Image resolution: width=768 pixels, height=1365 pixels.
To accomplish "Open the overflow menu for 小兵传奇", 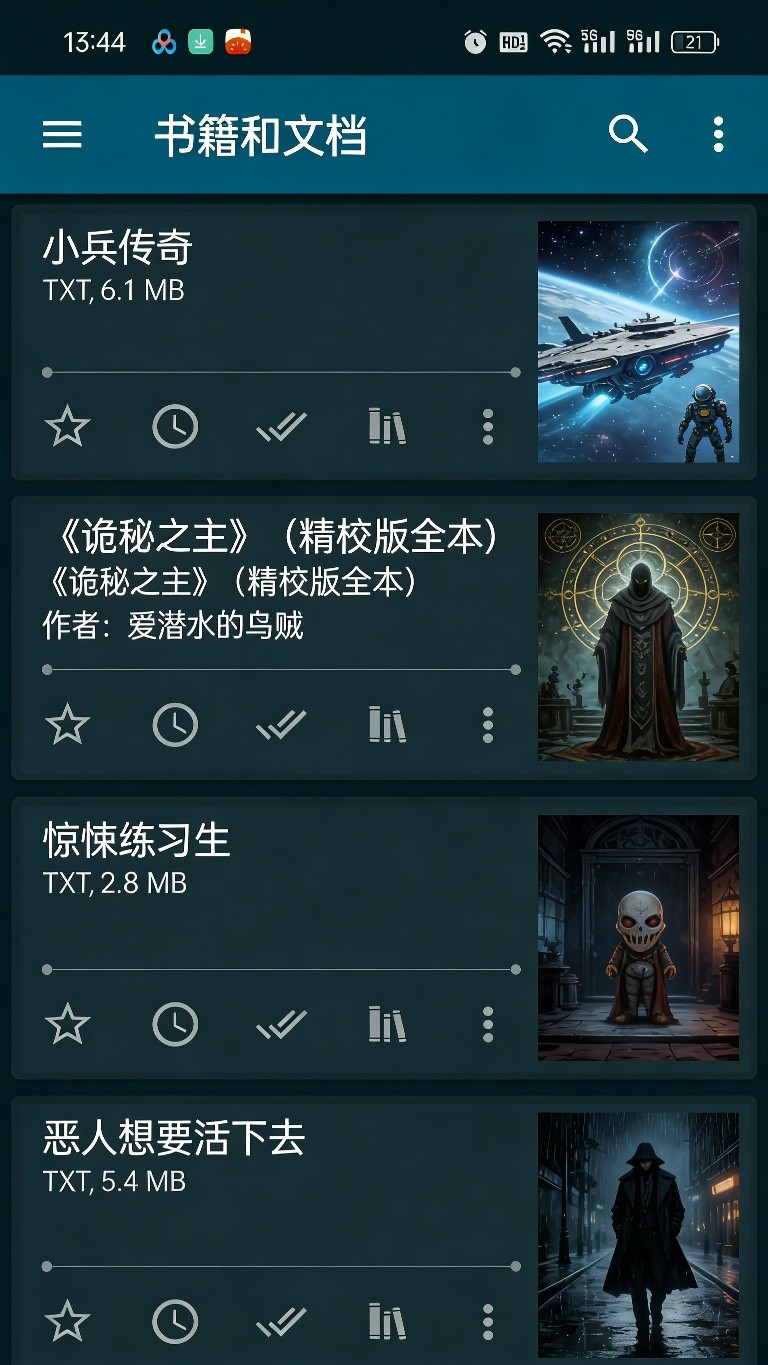I will [x=487, y=426].
